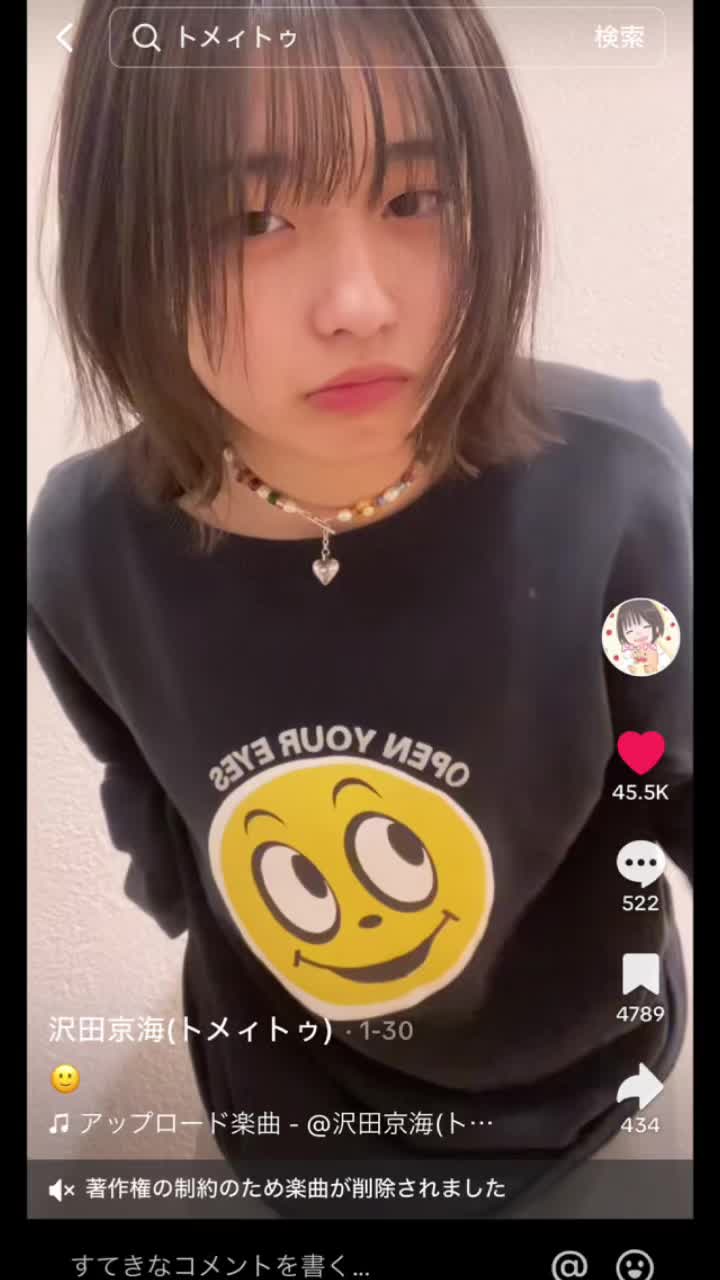Mention someone with the @ icon
The height and width of the screenshot is (1280, 720).
point(570,1266)
